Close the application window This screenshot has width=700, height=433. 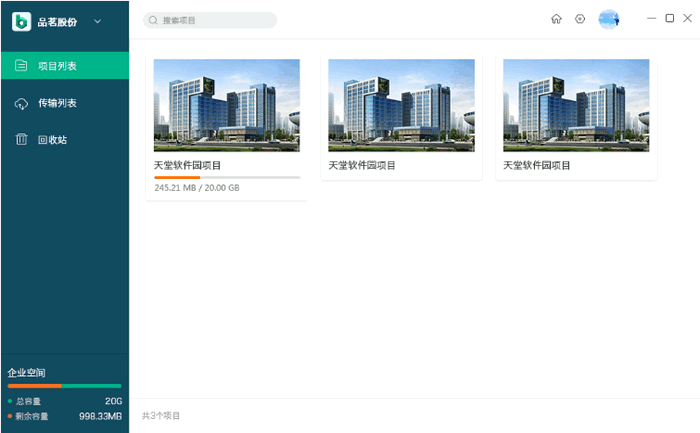[687, 19]
